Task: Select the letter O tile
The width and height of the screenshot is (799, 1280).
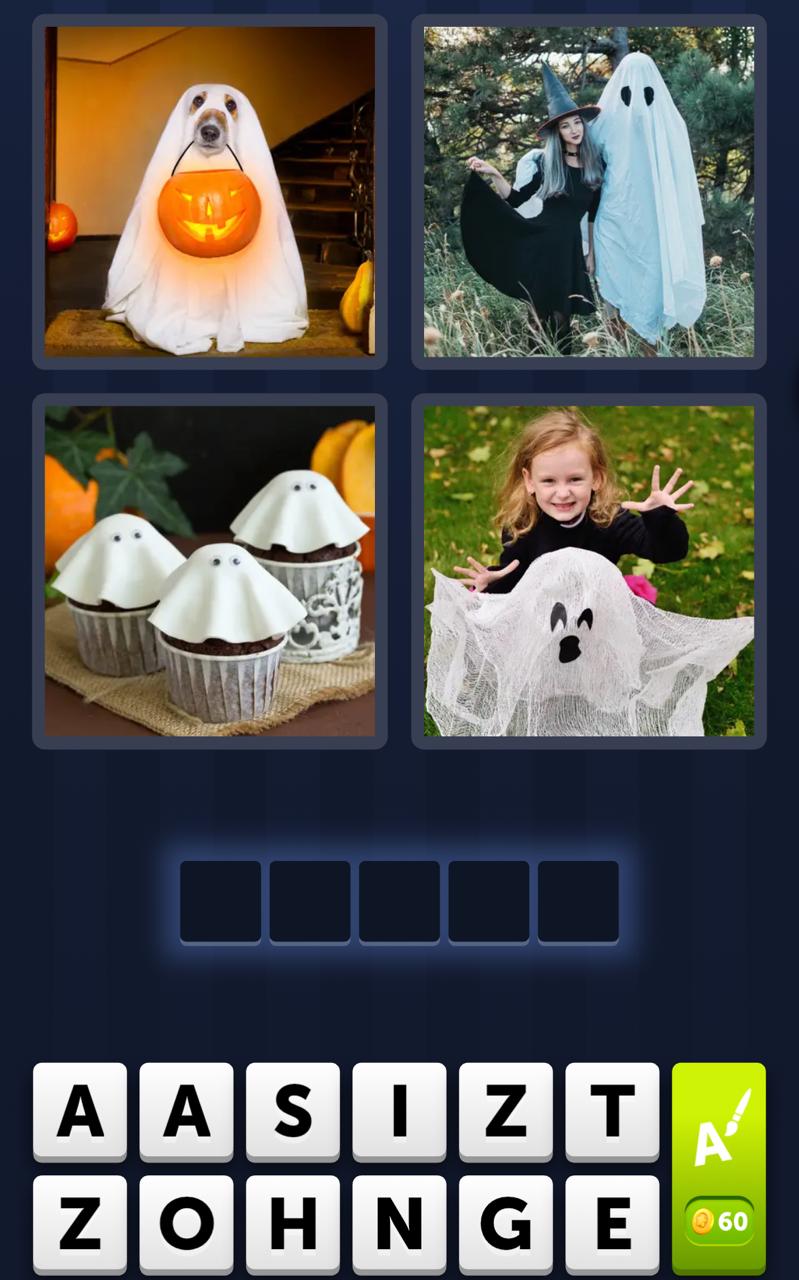Action: click(x=186, y=1222)
